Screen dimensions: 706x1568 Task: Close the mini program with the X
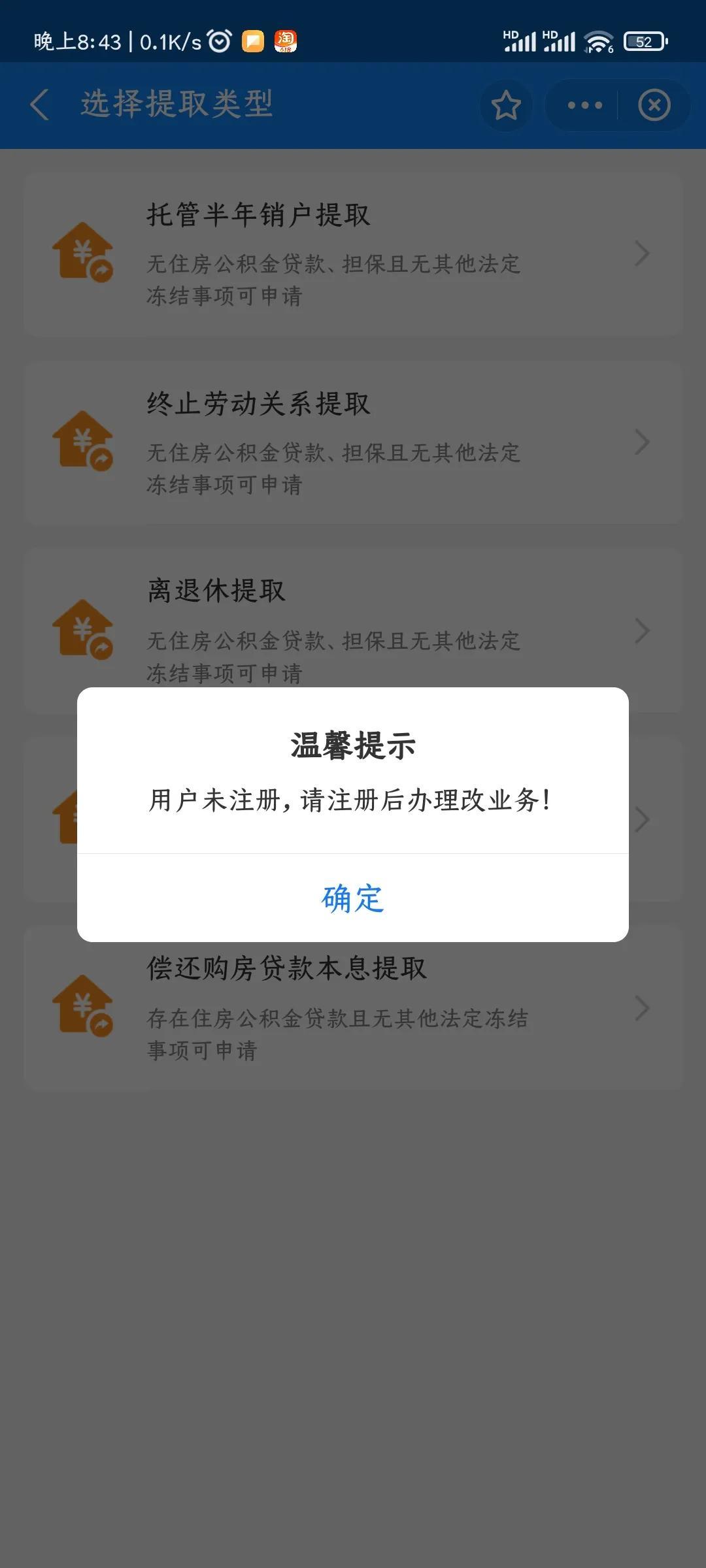point(654,105)
